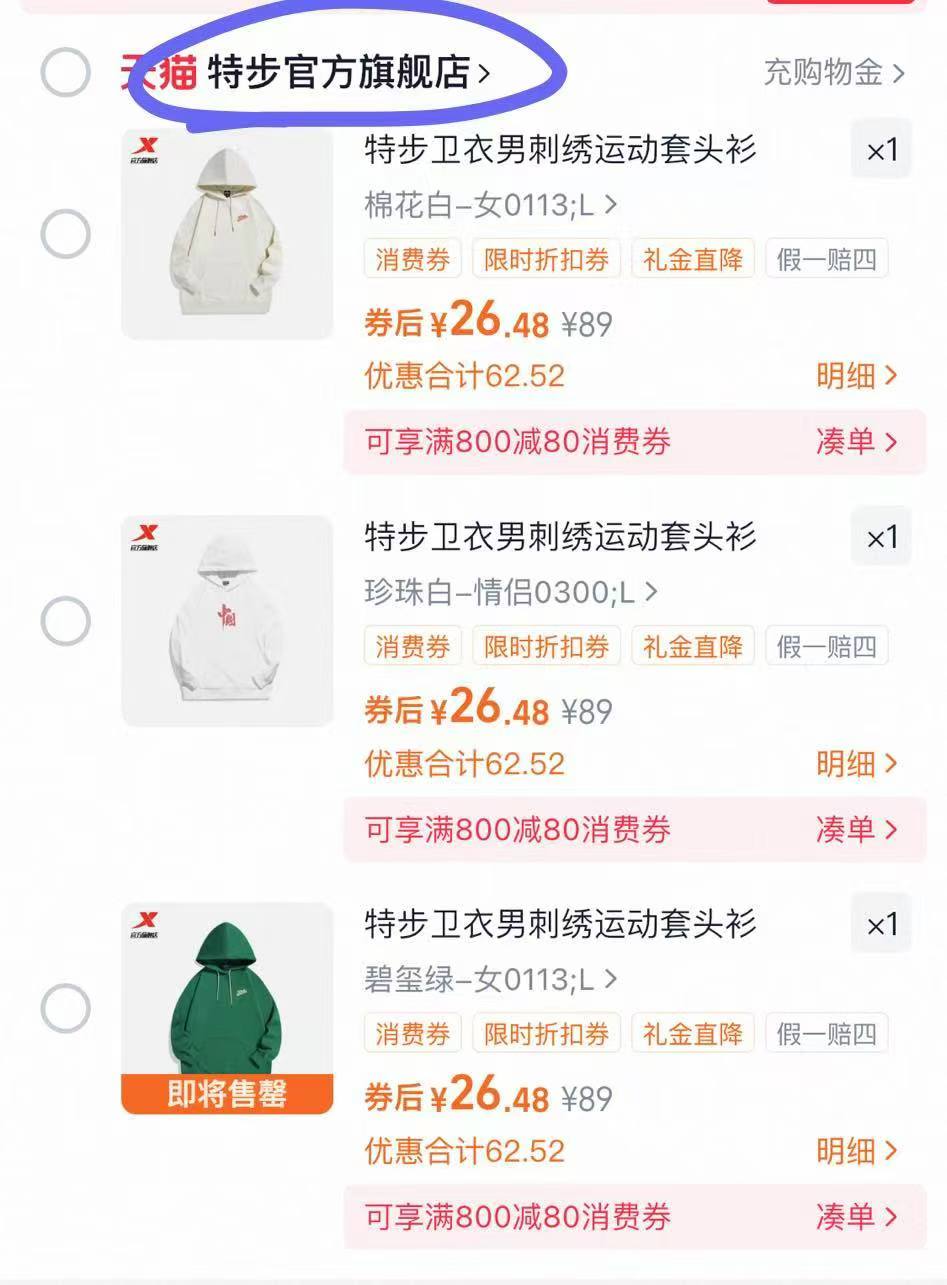Image resolution: width=947 pixels, height=1285 pixels.
Task: Click the ×1 quantity indicator on second item
Action: (880, 537)
